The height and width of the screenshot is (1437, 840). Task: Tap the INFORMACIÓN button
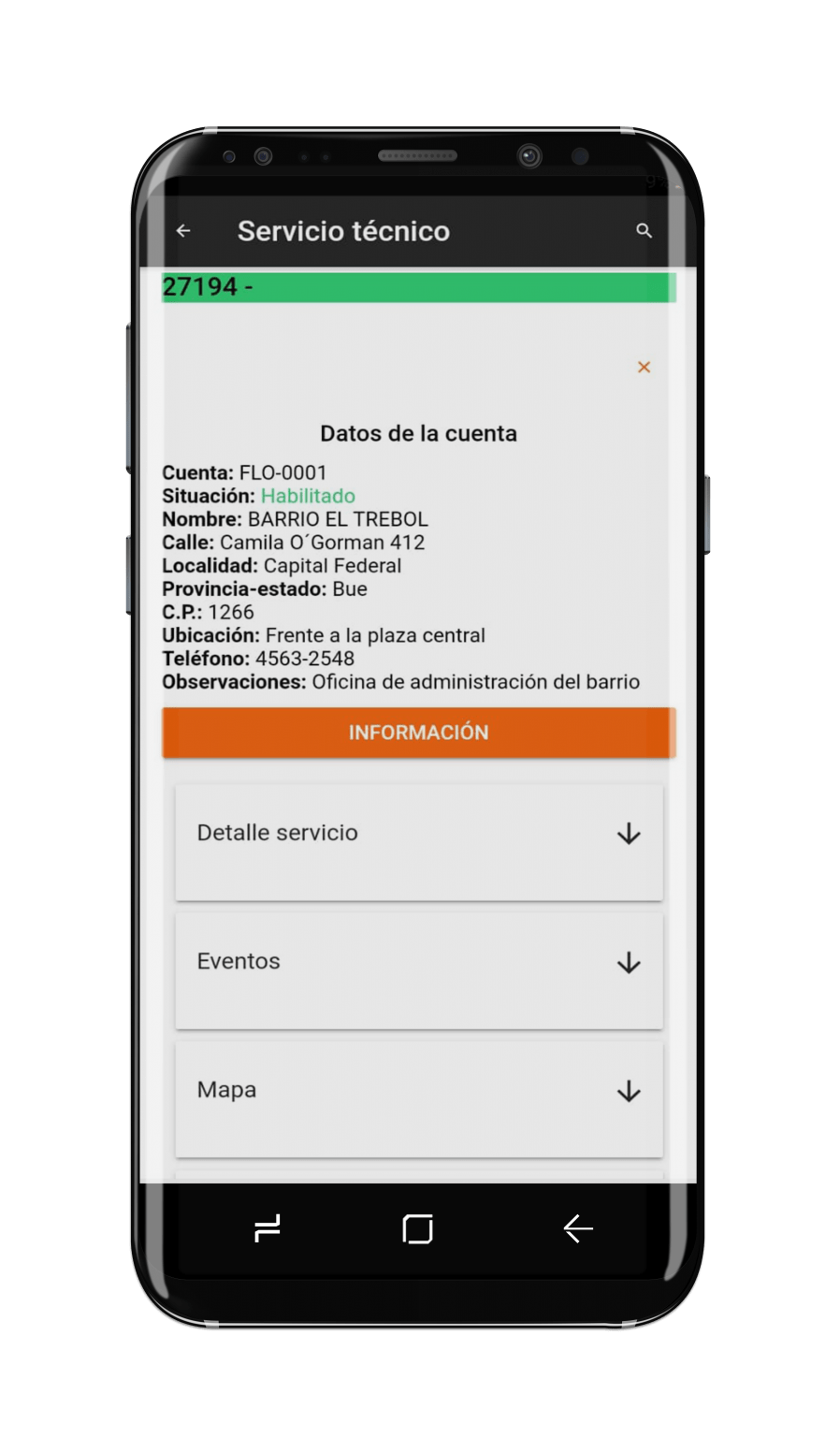coord(418,732)
